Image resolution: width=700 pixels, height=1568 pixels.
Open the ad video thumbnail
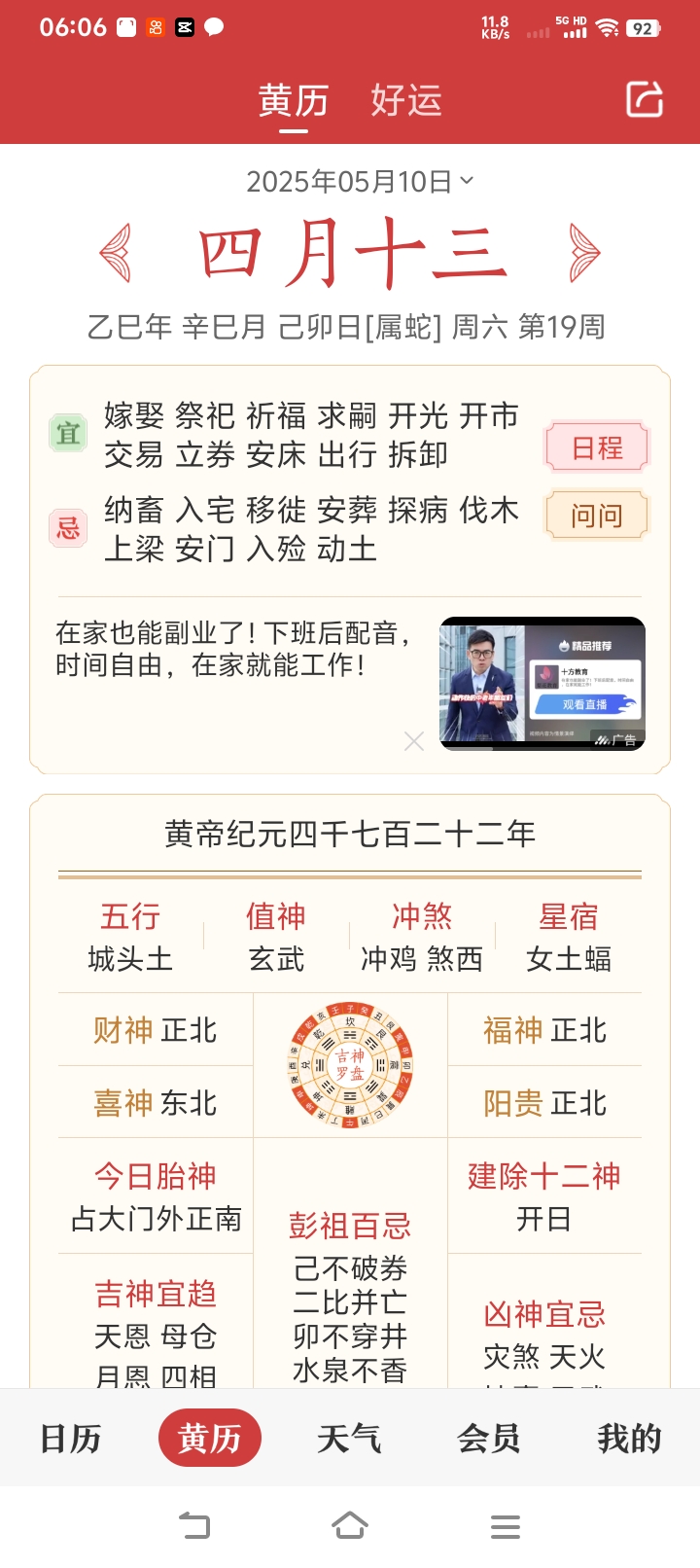pyautogui.click(x=542, y=683)
